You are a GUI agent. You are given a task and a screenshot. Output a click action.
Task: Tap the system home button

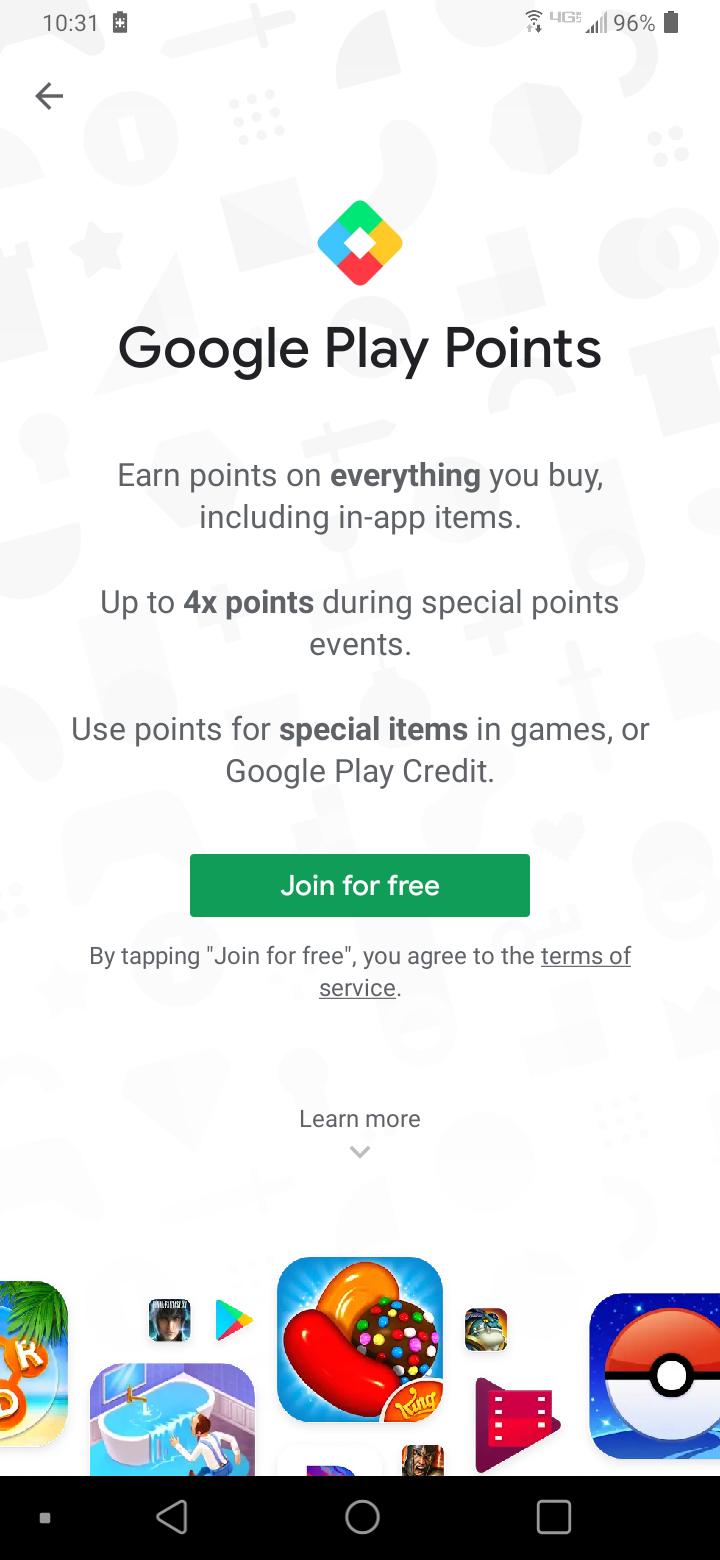[362, 1517]
